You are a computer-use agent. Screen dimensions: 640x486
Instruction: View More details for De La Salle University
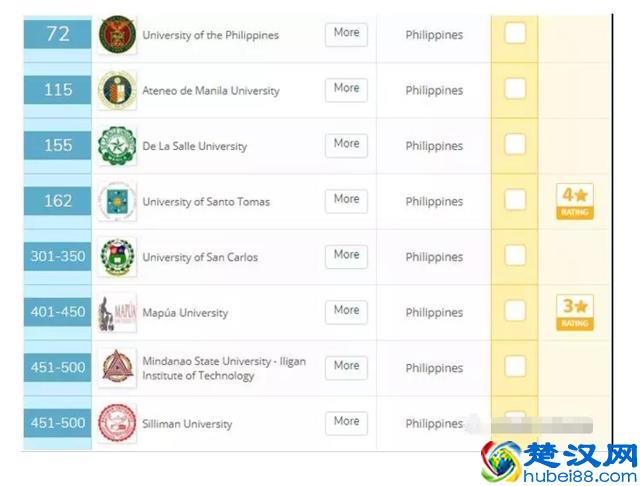[346, 145]
